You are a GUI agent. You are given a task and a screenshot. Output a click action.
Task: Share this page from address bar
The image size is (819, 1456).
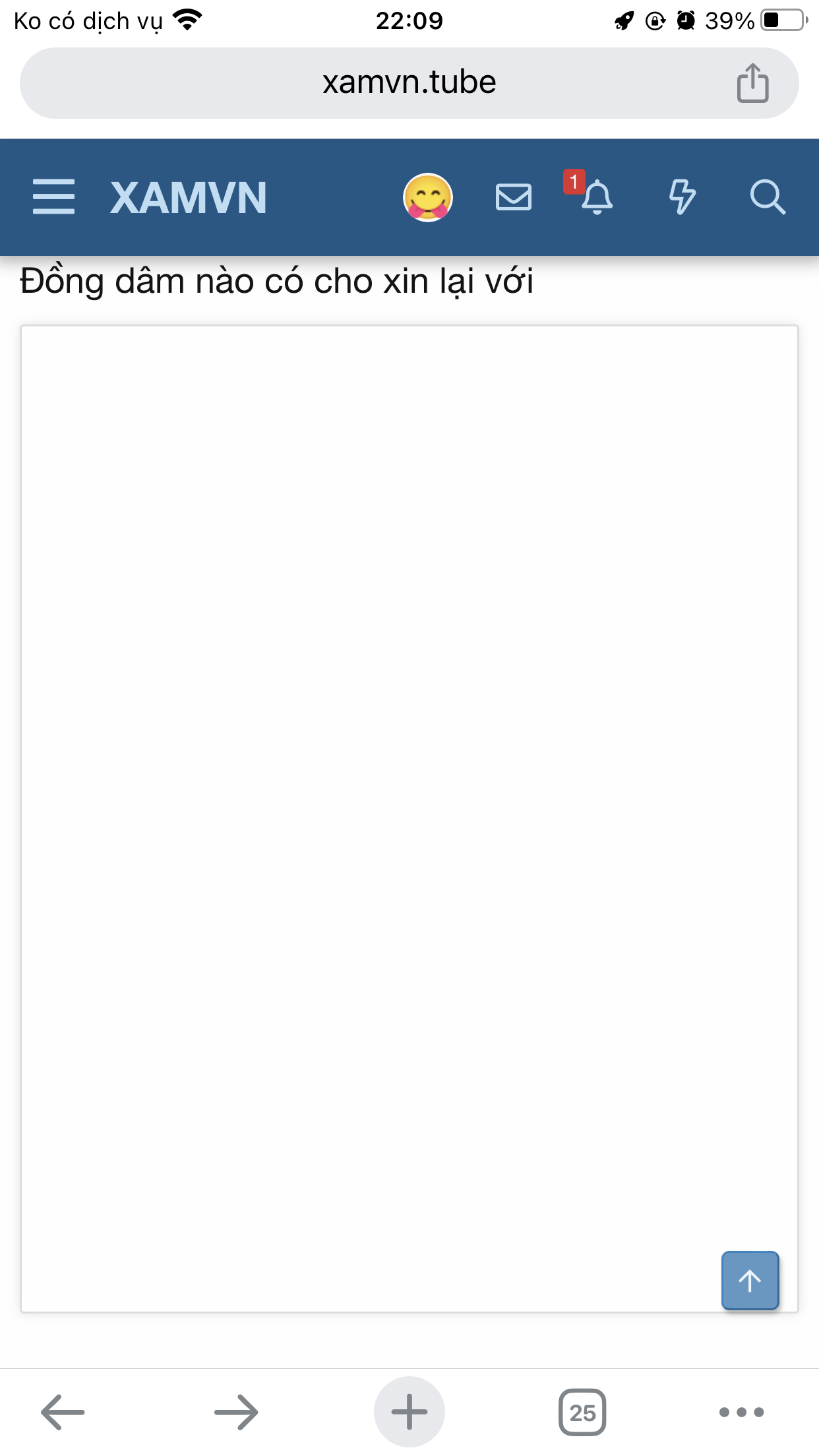click(752, 83)
